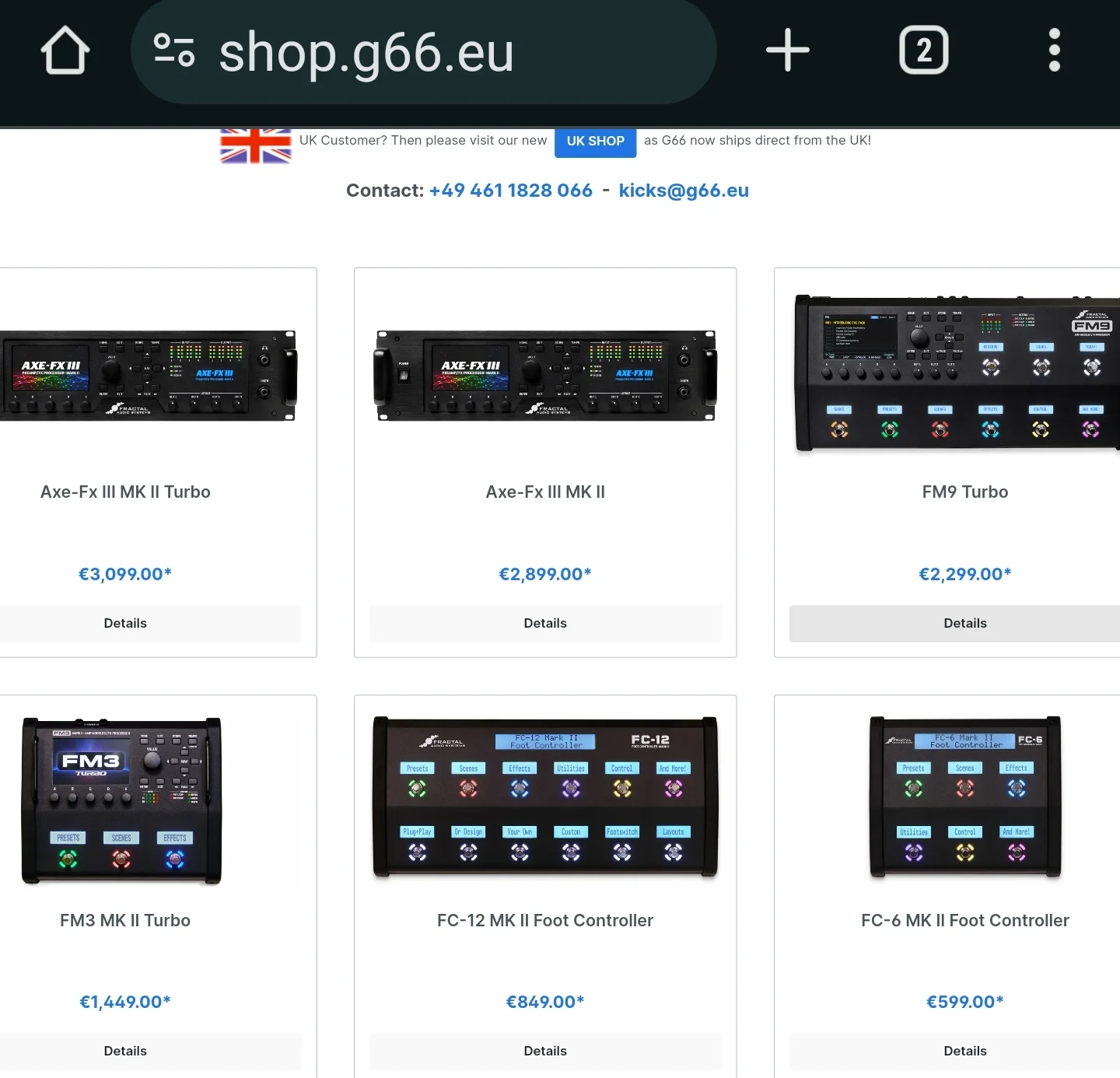
Task: Call the +49 461 1828 066 contact number
Action: coord(510,191)
